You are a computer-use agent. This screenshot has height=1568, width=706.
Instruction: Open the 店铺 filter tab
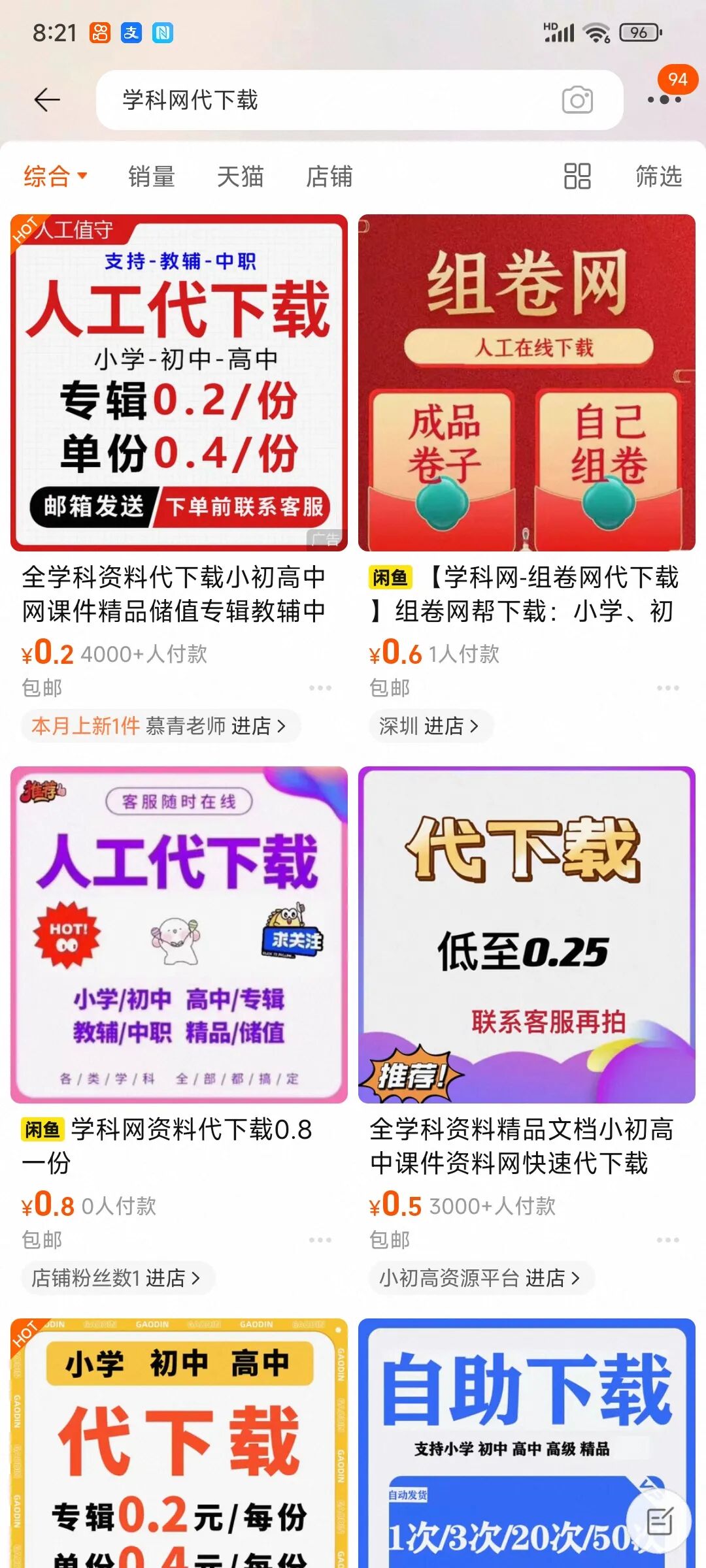point(328,176)
